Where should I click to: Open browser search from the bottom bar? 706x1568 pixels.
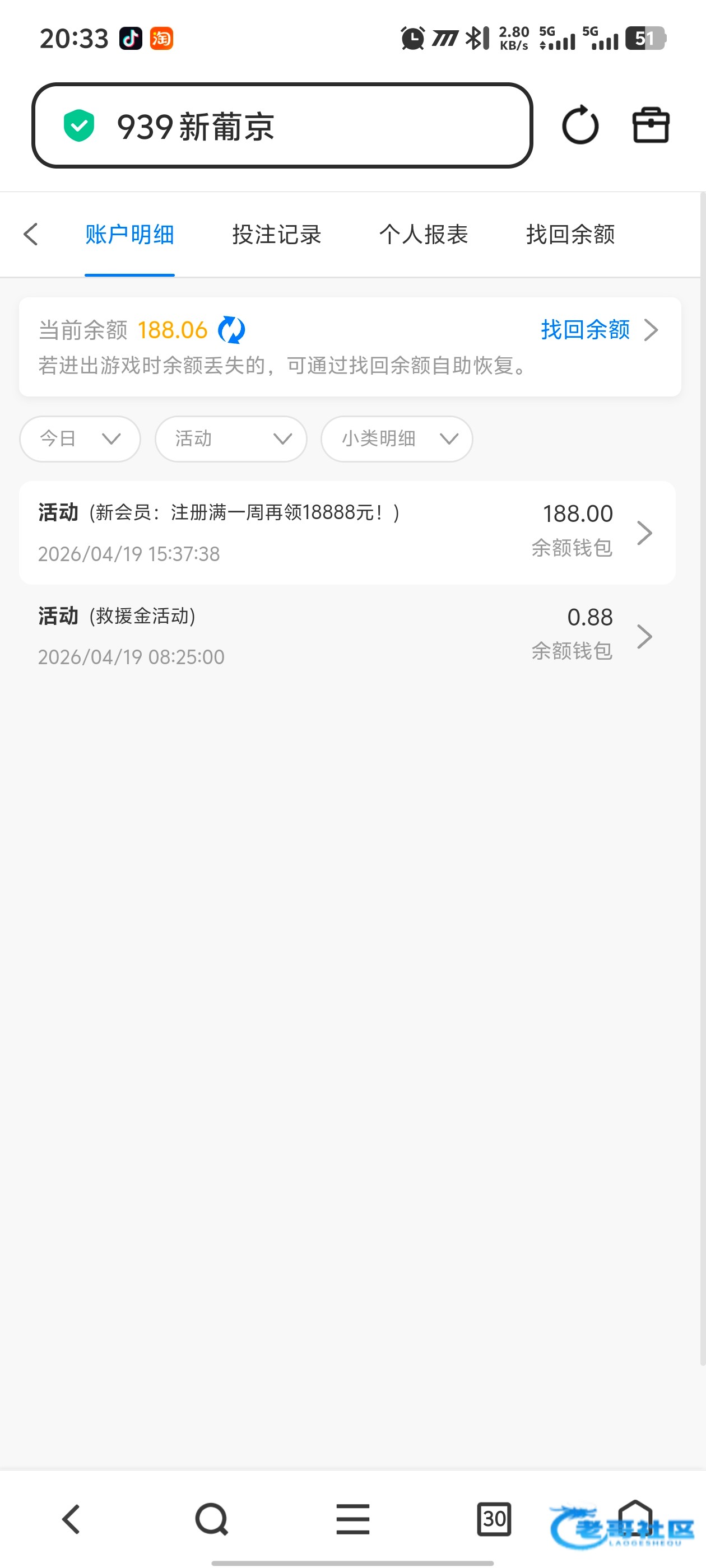coord(212,1519)
